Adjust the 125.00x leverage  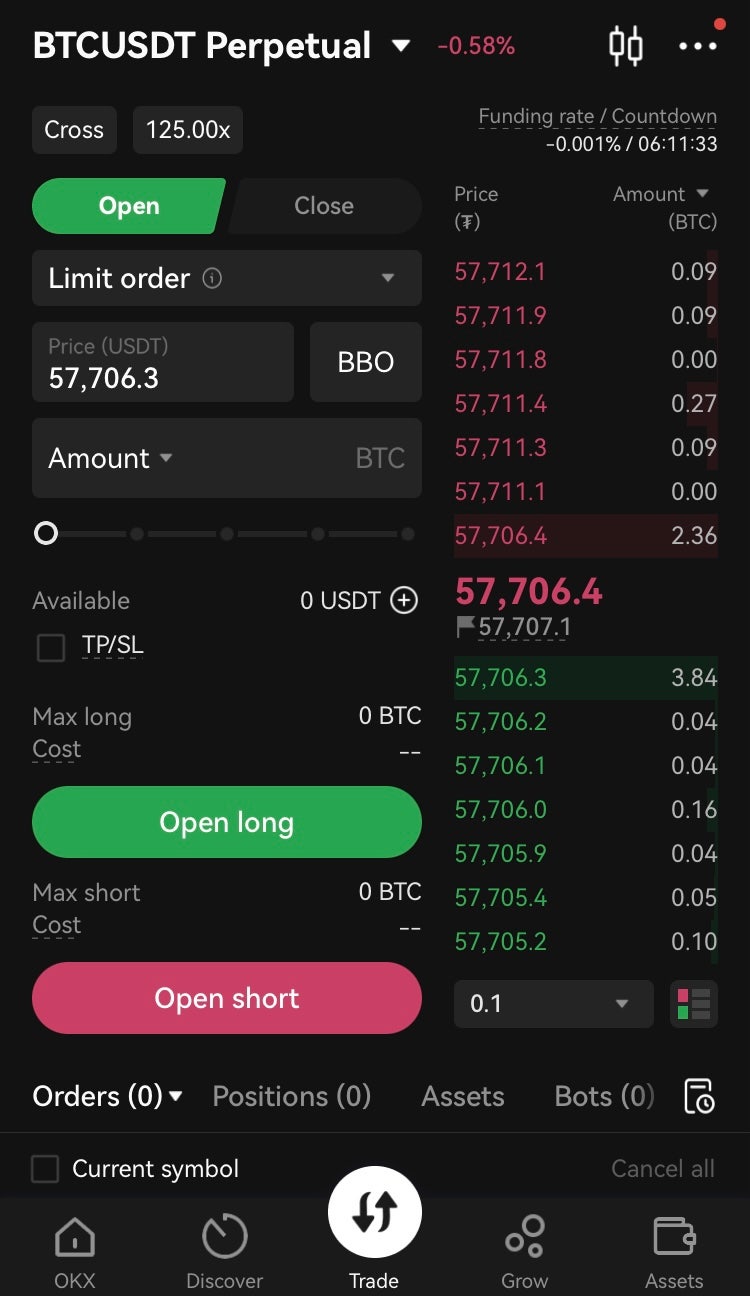coord(188,130)
